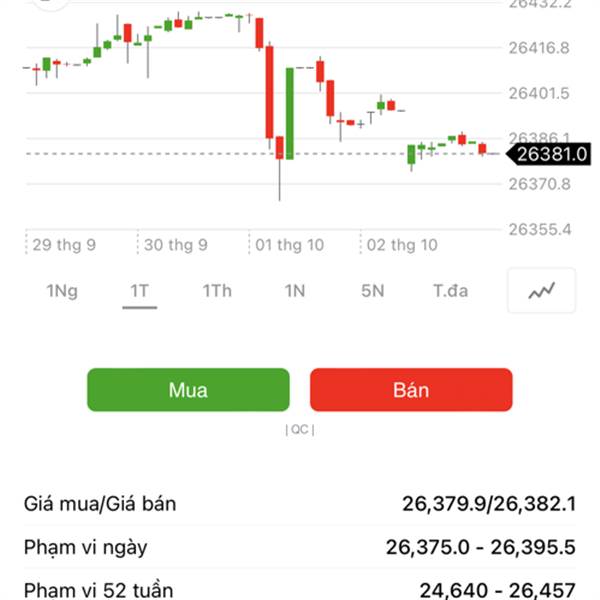Select the 1T time range
Image resolution: width=600 pixels, height=600 pixels.
139,291
